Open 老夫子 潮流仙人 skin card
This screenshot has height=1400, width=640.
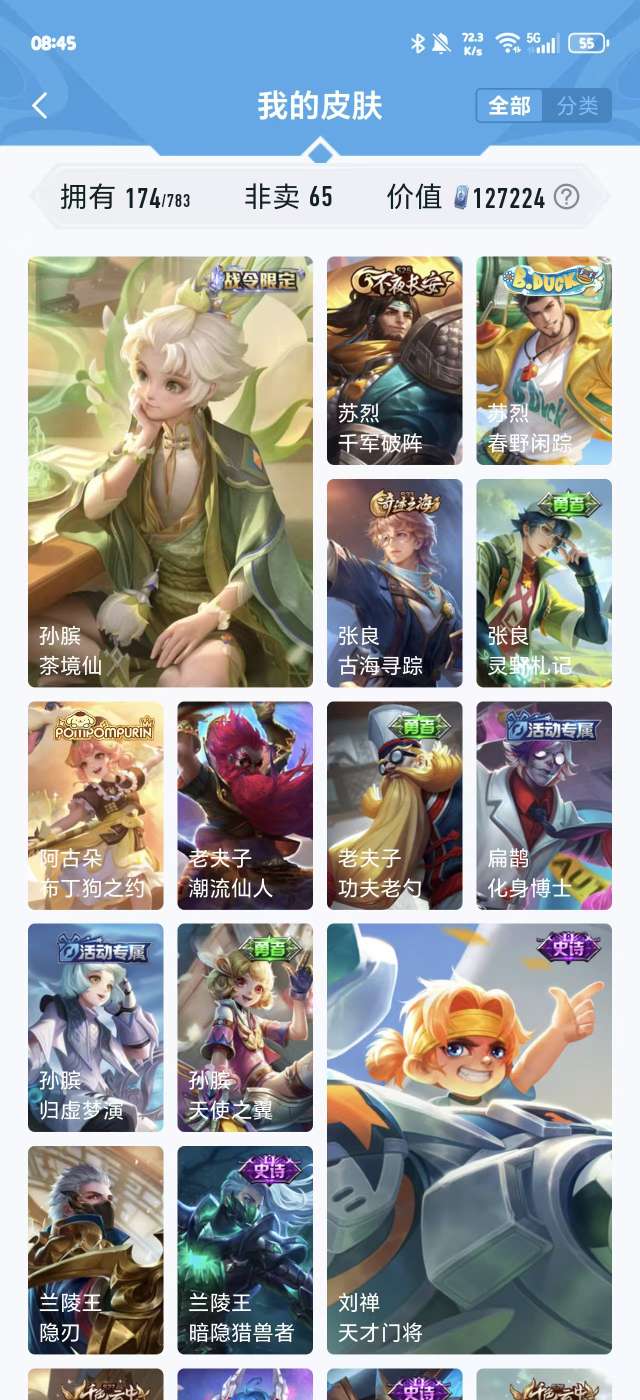coord(245,805)
